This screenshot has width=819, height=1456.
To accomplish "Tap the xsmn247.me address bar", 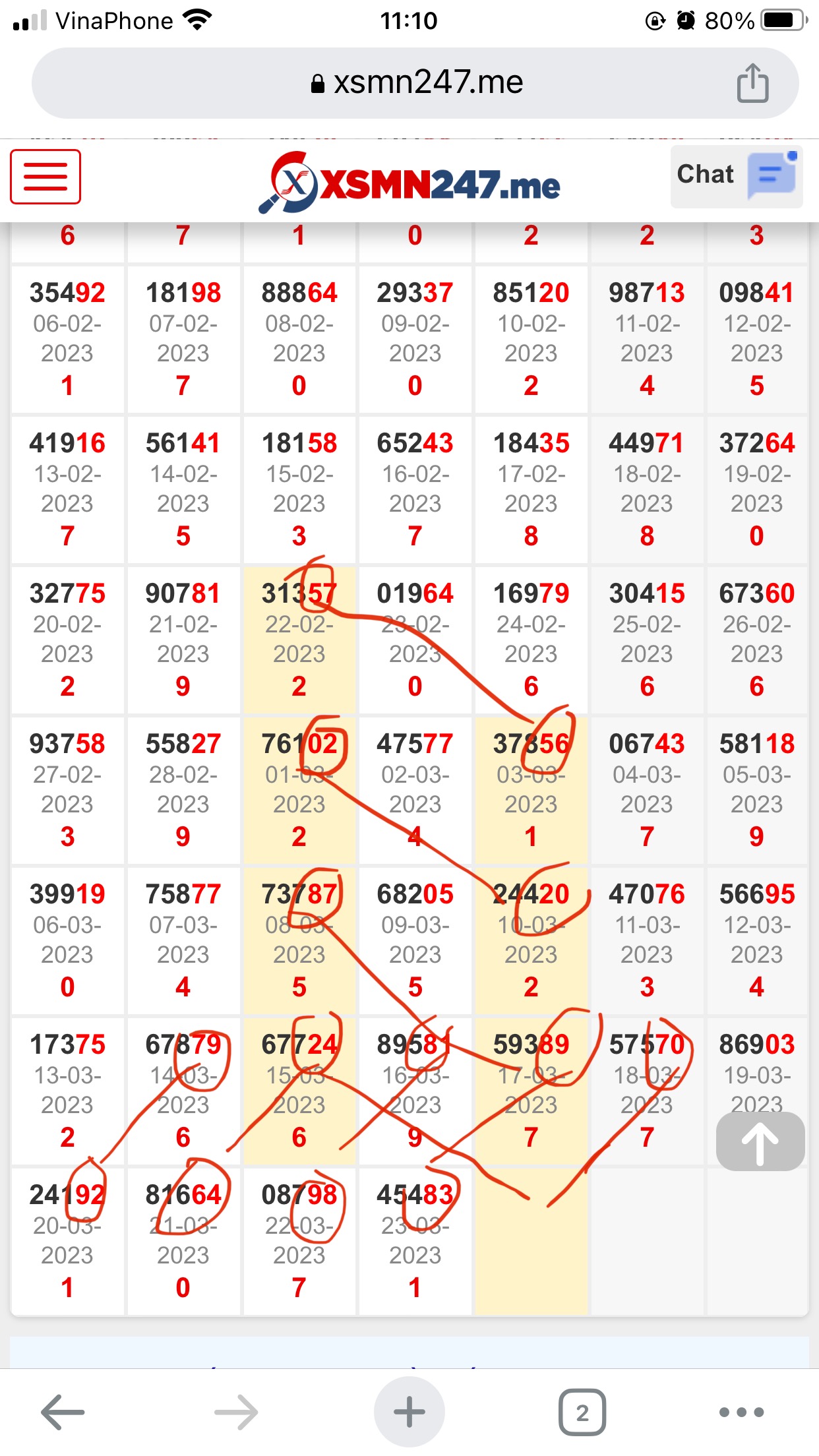I will (x=415, y=83).
